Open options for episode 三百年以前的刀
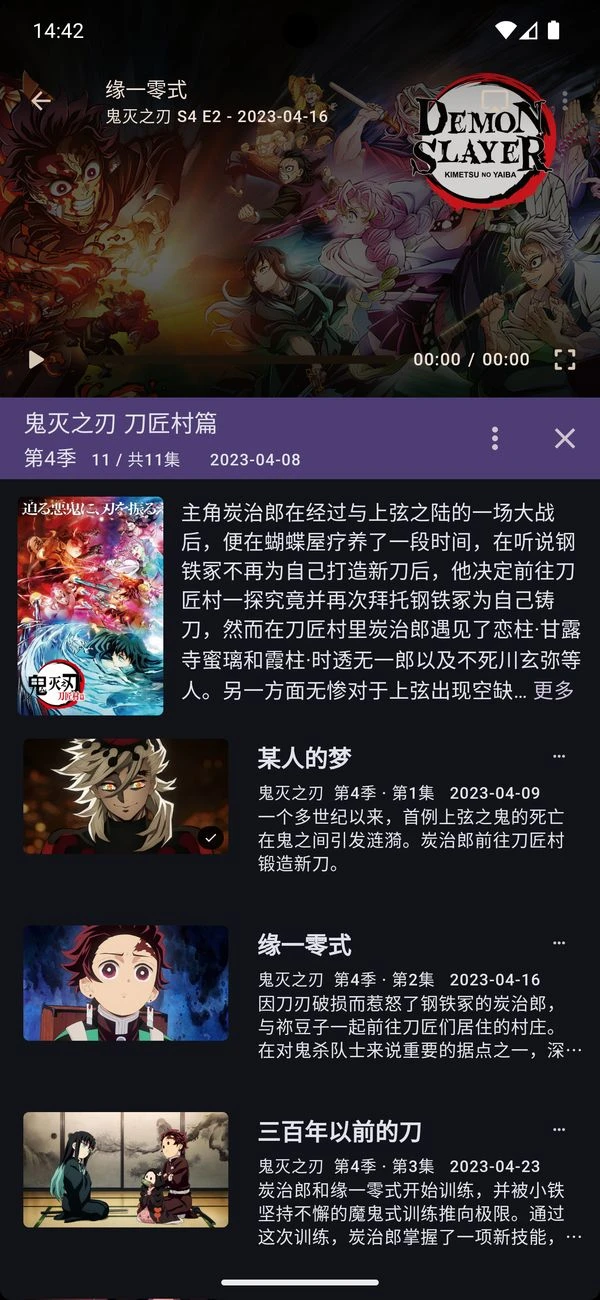The image size is (600, 1300). click(559, 1130)
